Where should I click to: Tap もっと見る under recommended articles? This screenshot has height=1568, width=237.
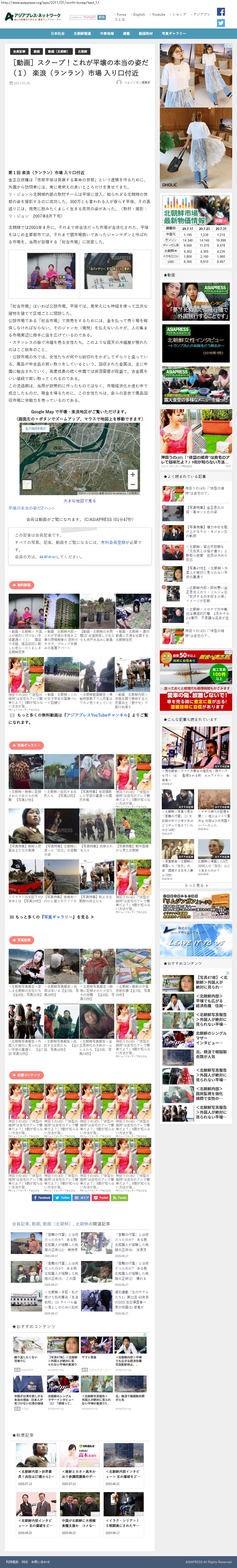195,885
